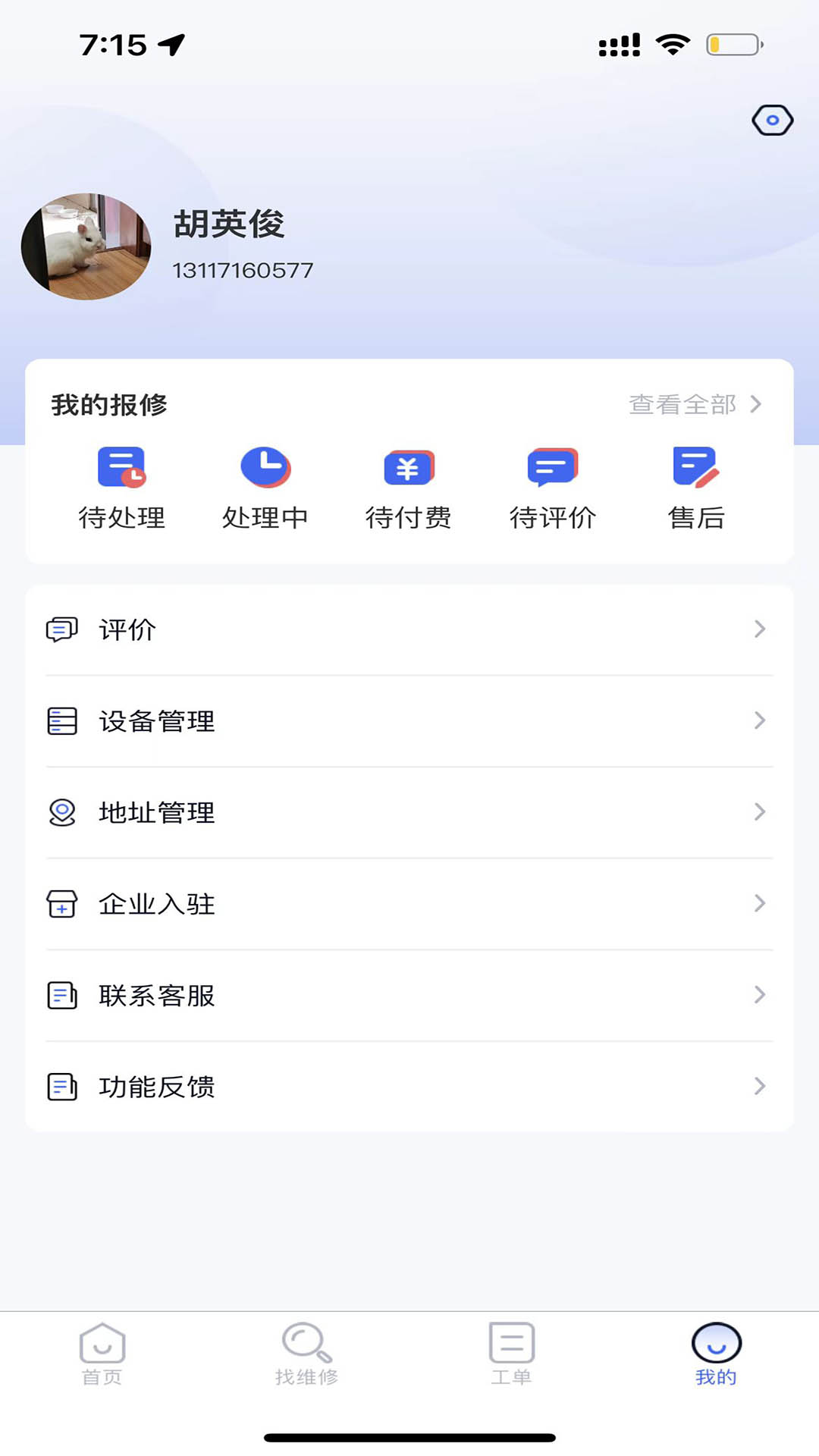The image size is (819, 1456).
Task: Open 联系客服 customer service entry
Action: (155, 996)
